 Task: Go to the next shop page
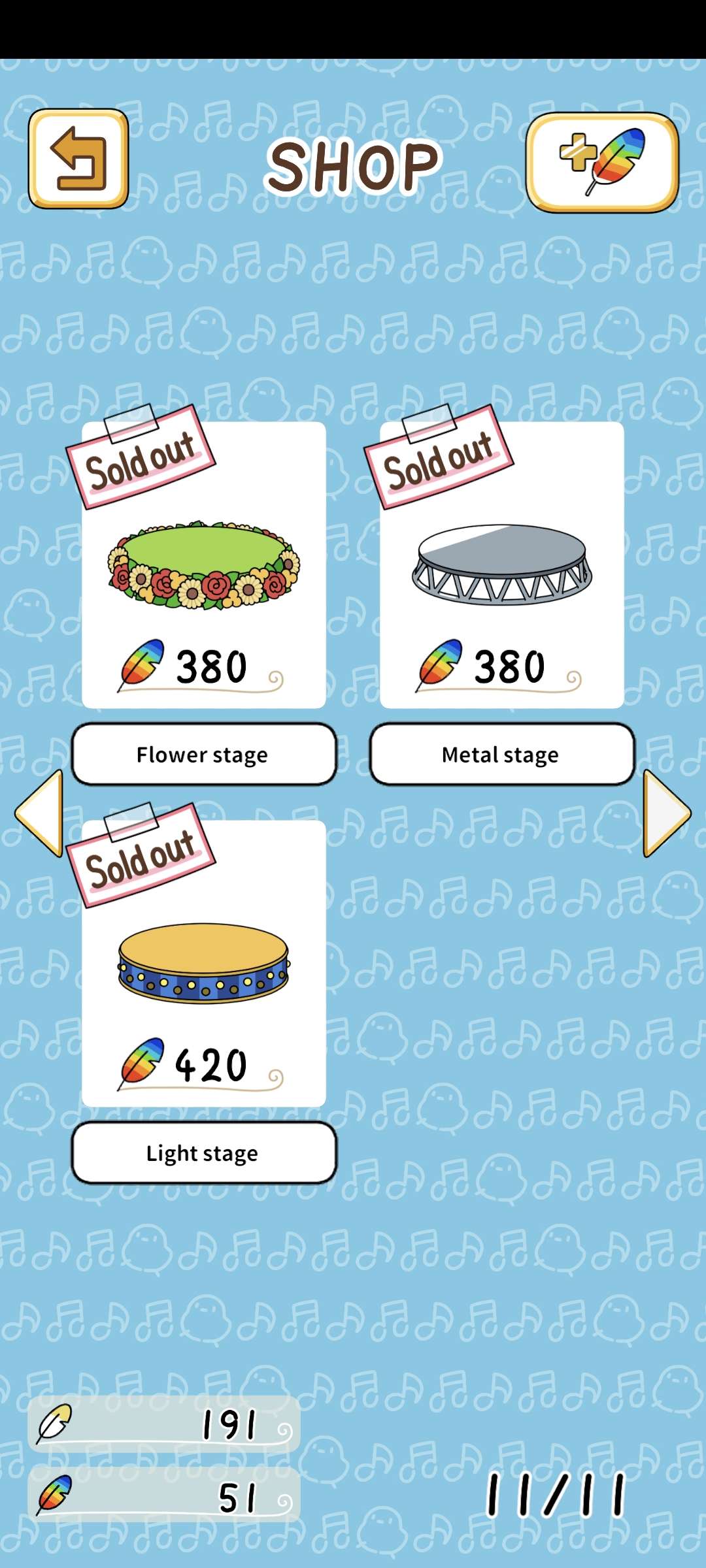tap(665, 813)
